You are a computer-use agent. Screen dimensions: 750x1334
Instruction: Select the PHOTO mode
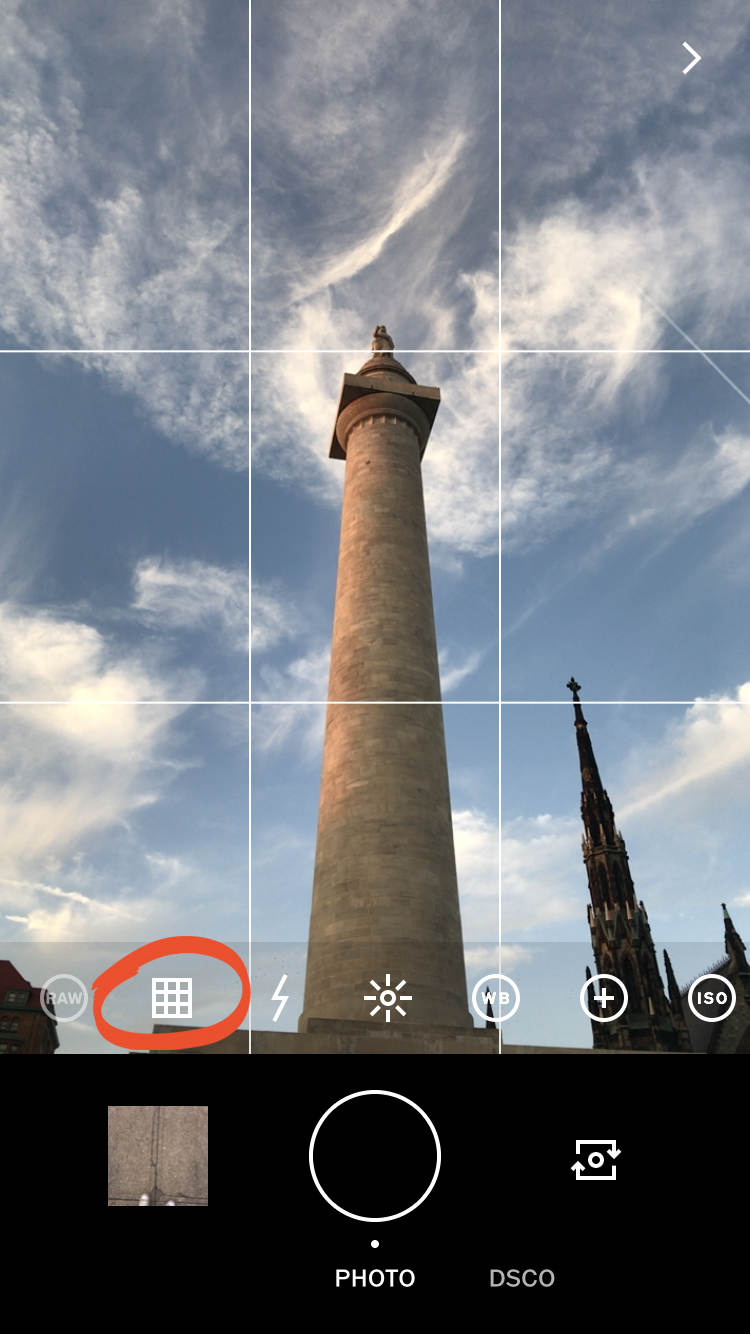coord(375,1278)
